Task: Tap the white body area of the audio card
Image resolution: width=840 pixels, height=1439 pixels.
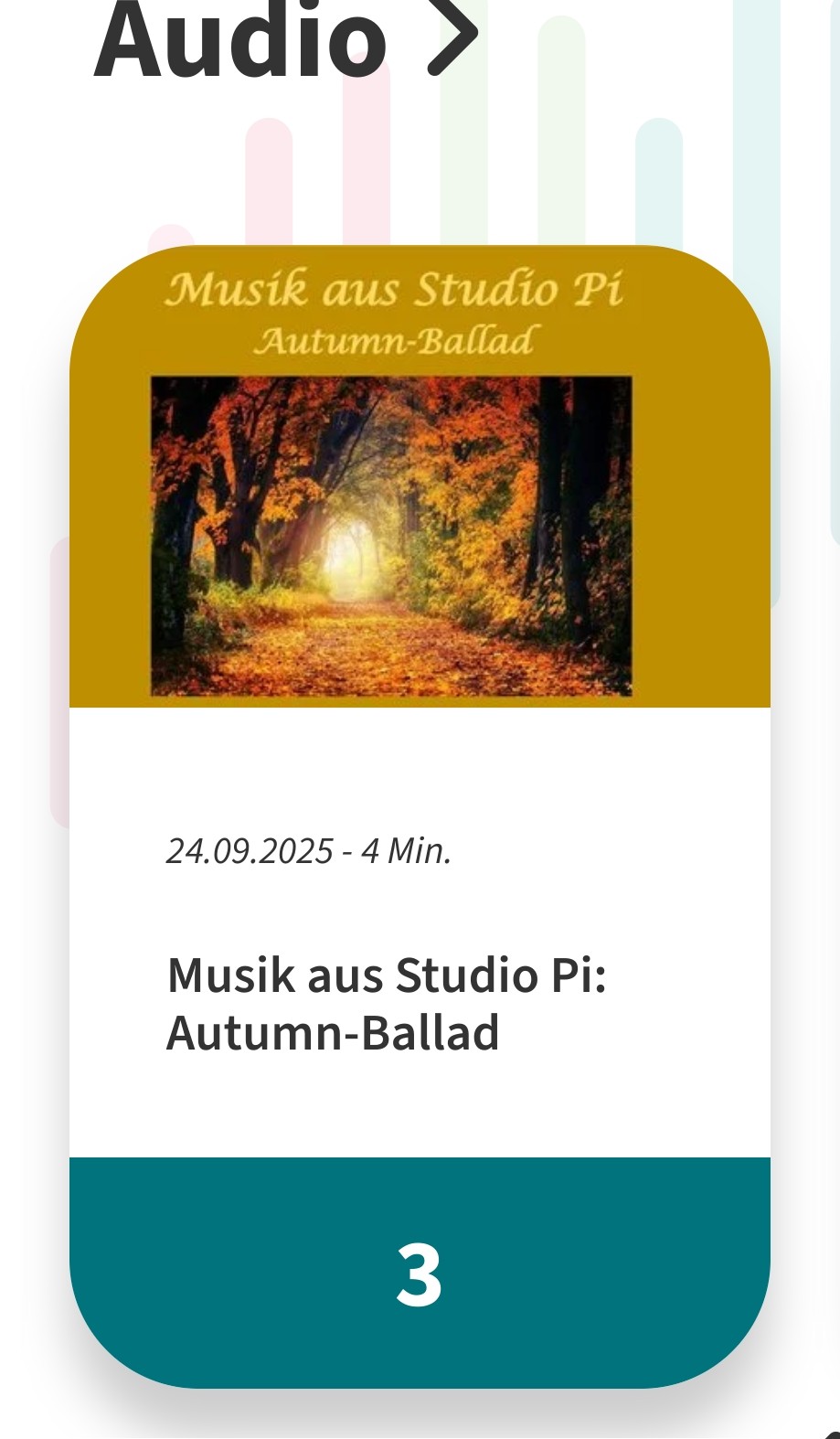Action: (419, 914)
